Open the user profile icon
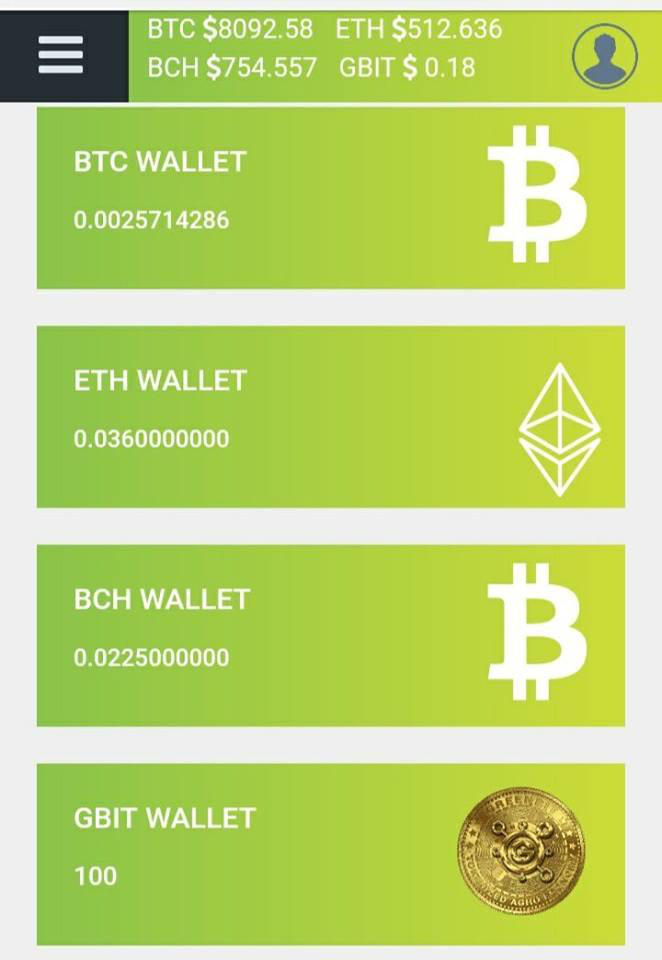Image resolution: width=662 pixels, height=960 pixels. 605,55
